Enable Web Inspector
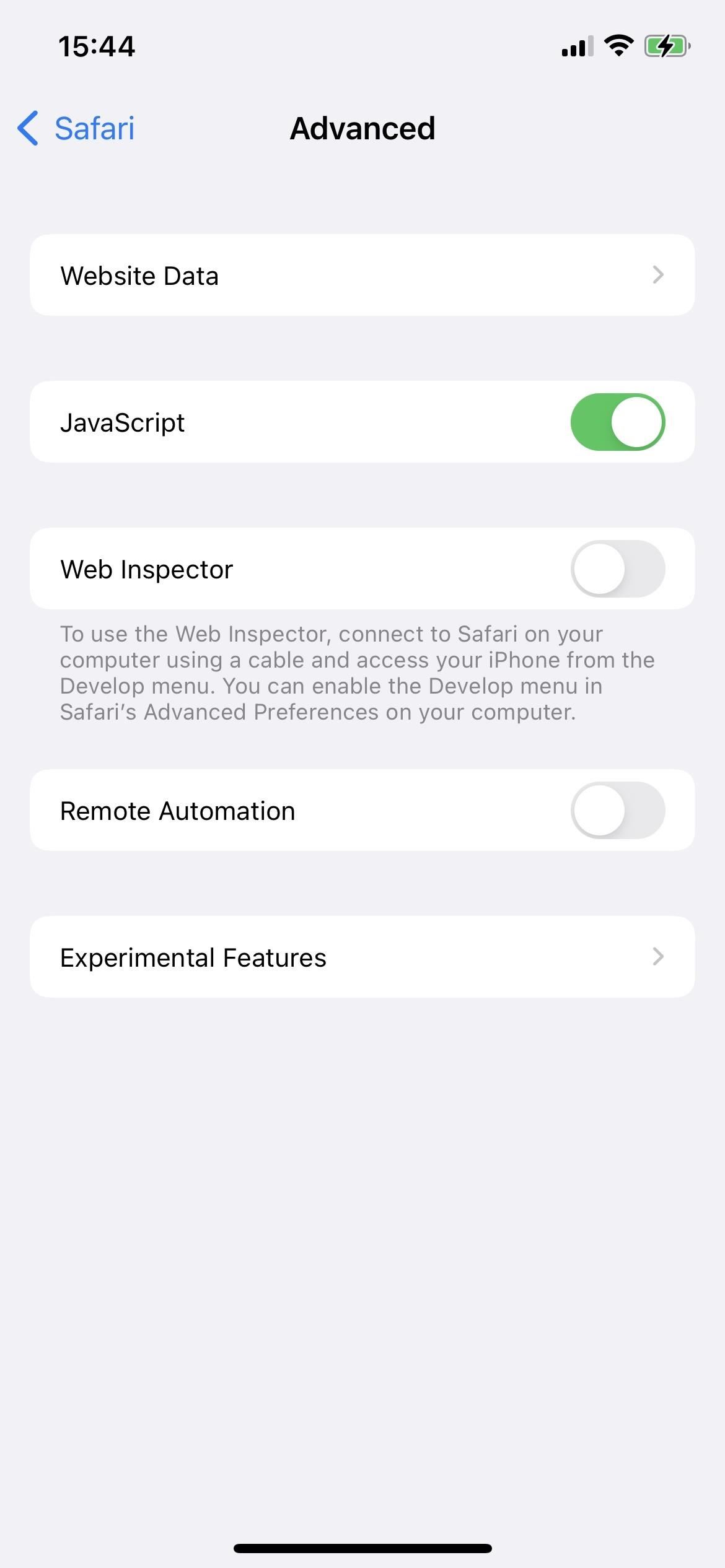This screenshot has width=725, height=1568. click(x=617, y=569)
